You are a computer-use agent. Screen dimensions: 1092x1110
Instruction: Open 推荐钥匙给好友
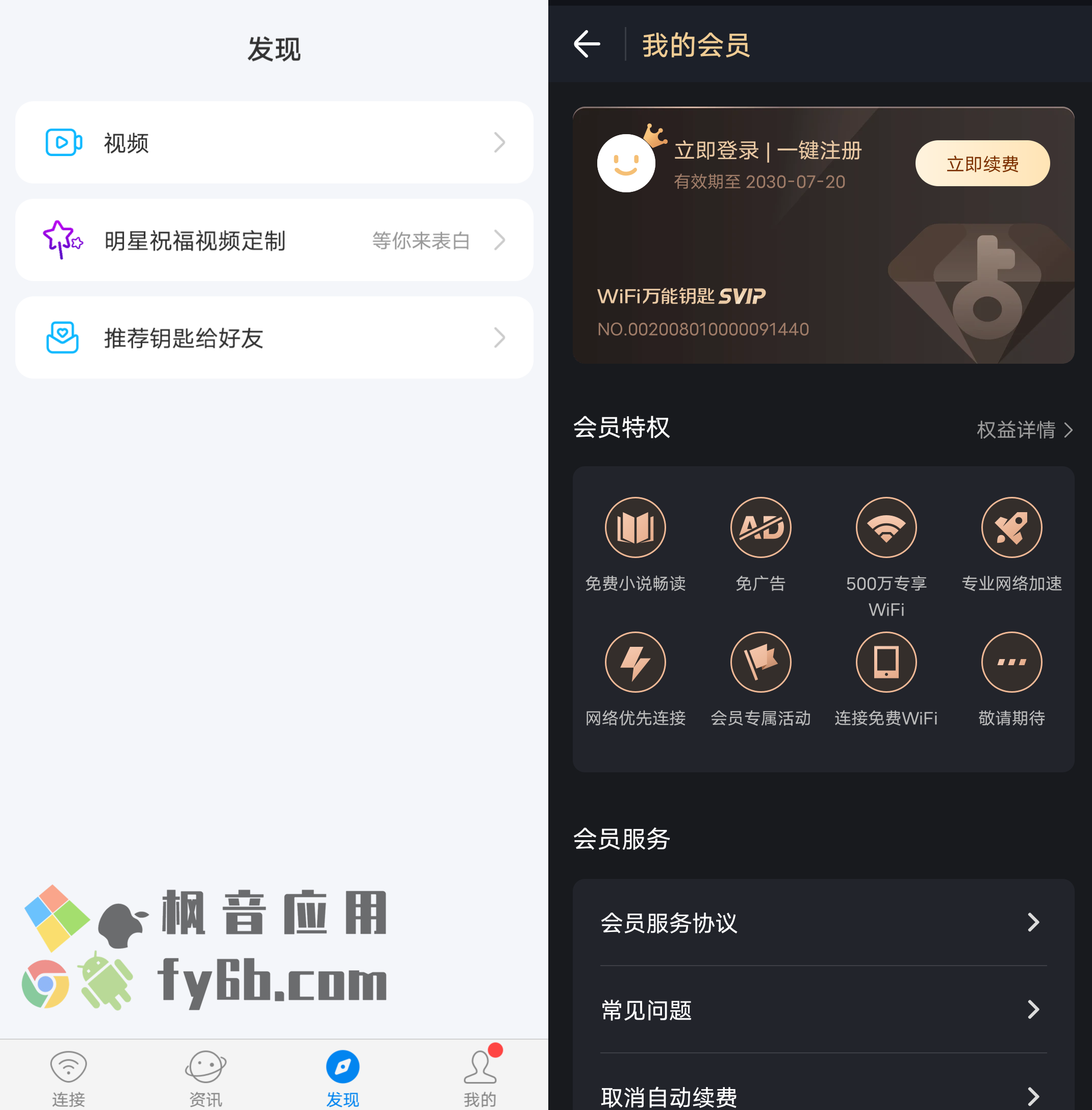(x=274, y=338)
